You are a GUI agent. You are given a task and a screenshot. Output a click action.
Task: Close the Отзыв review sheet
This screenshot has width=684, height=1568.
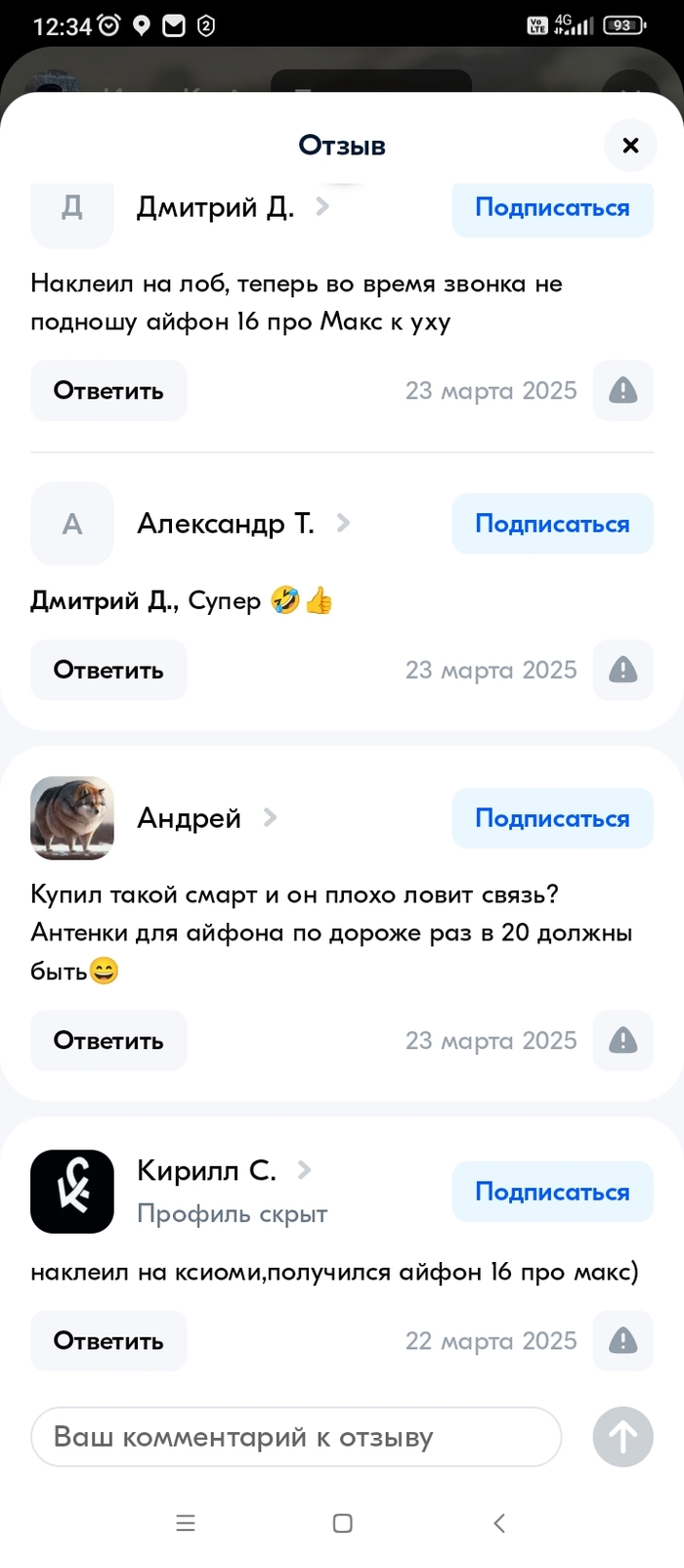[630, 146]
